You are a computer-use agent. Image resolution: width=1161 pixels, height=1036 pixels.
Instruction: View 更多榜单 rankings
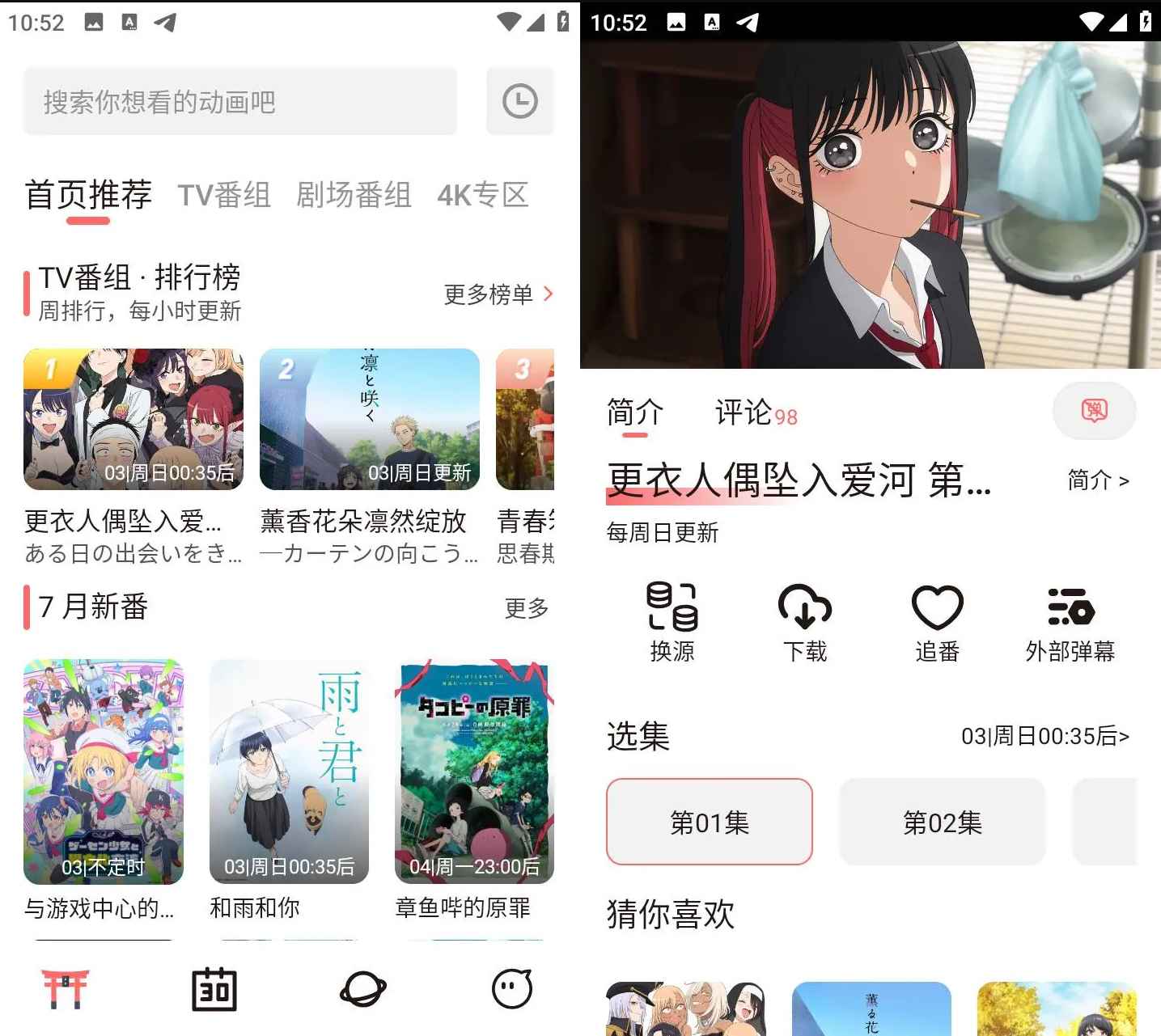498,294
